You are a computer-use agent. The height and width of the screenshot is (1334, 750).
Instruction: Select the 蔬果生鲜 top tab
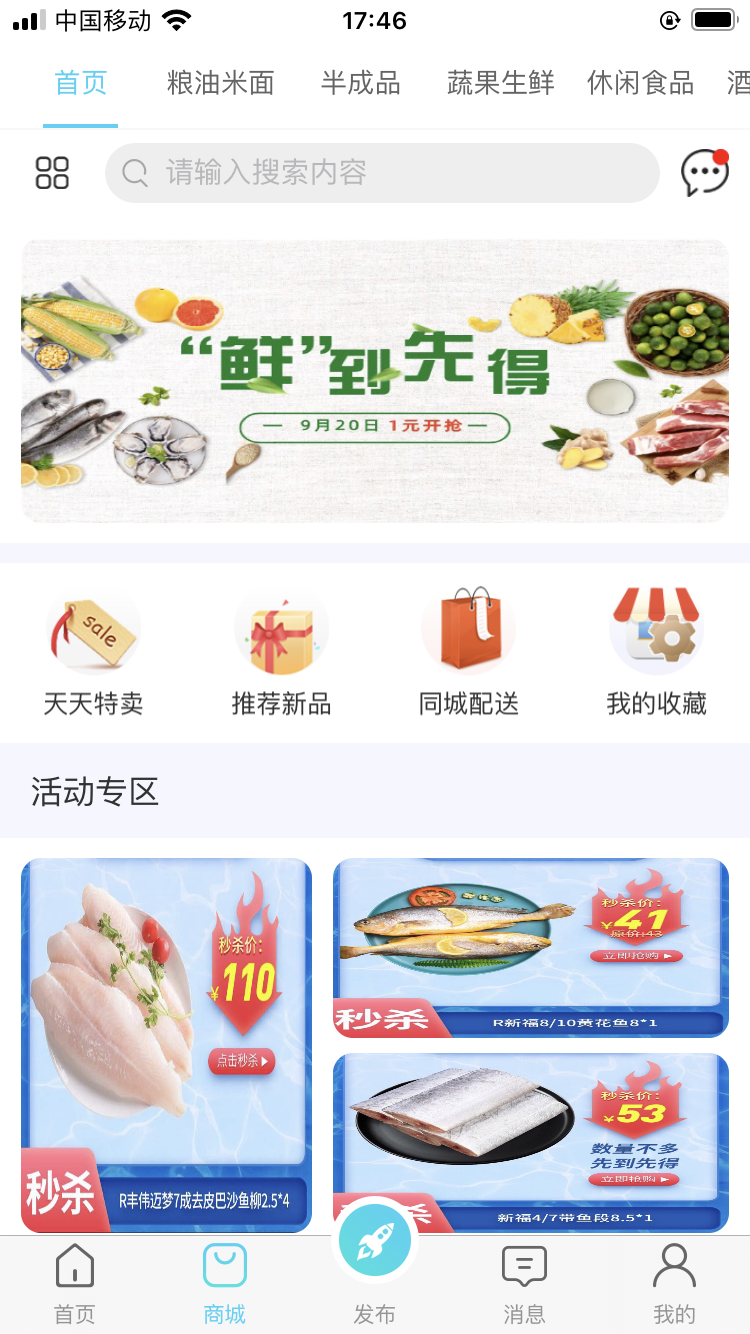[x=501, y=83]
